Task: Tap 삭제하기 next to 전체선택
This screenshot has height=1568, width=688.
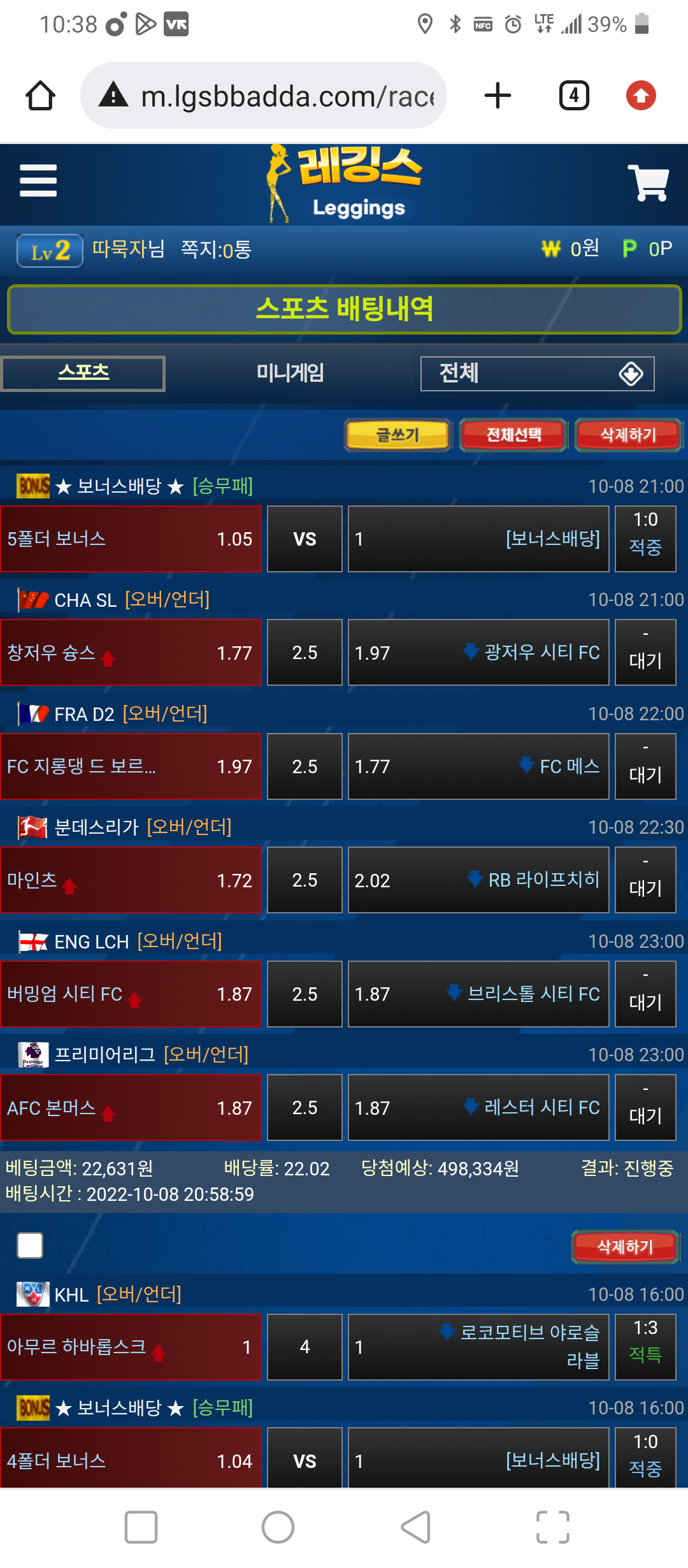Action: [x=628, y=435]
